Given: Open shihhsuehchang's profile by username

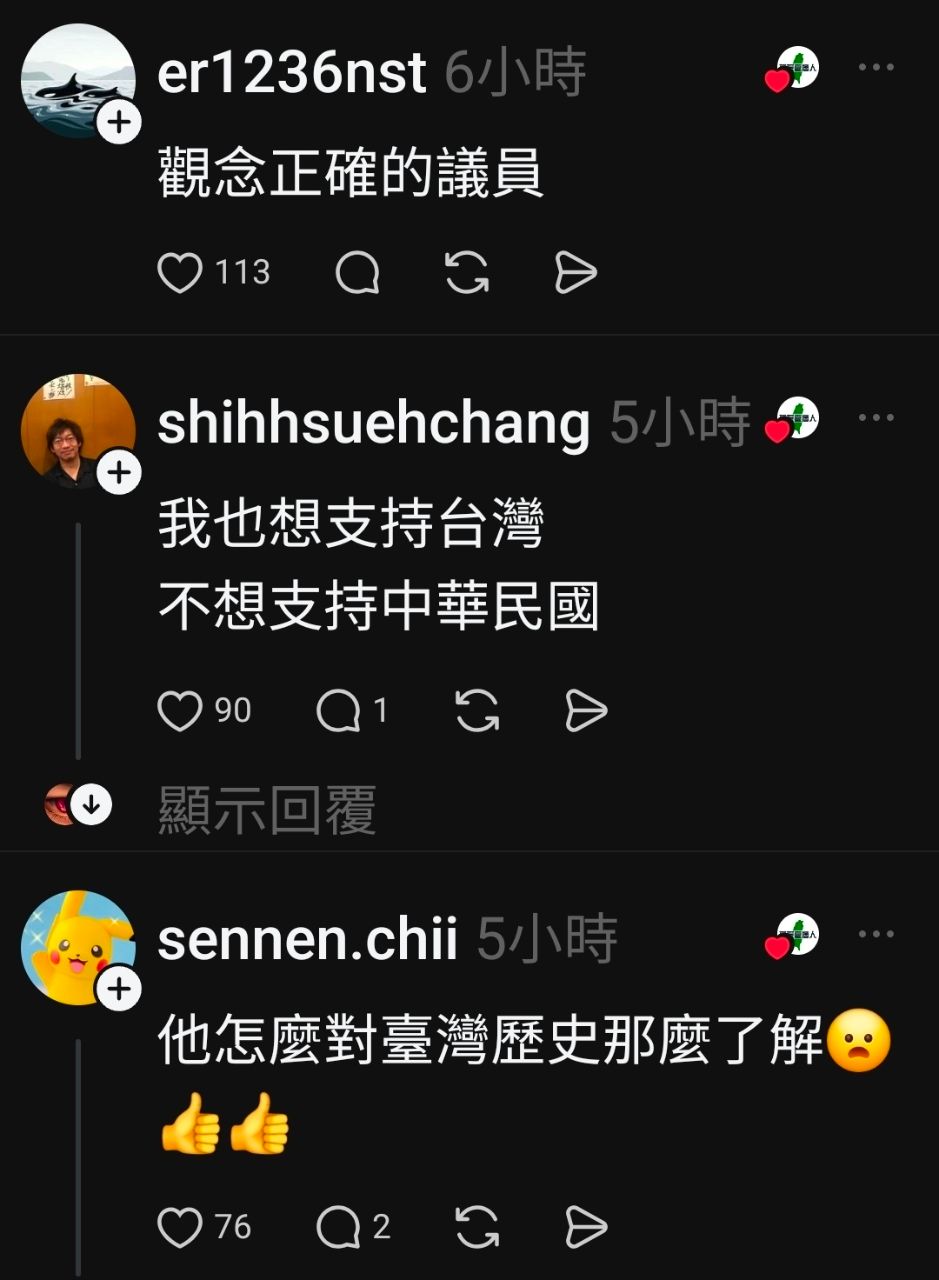Looking at the screenshot, I should [373, 423].
